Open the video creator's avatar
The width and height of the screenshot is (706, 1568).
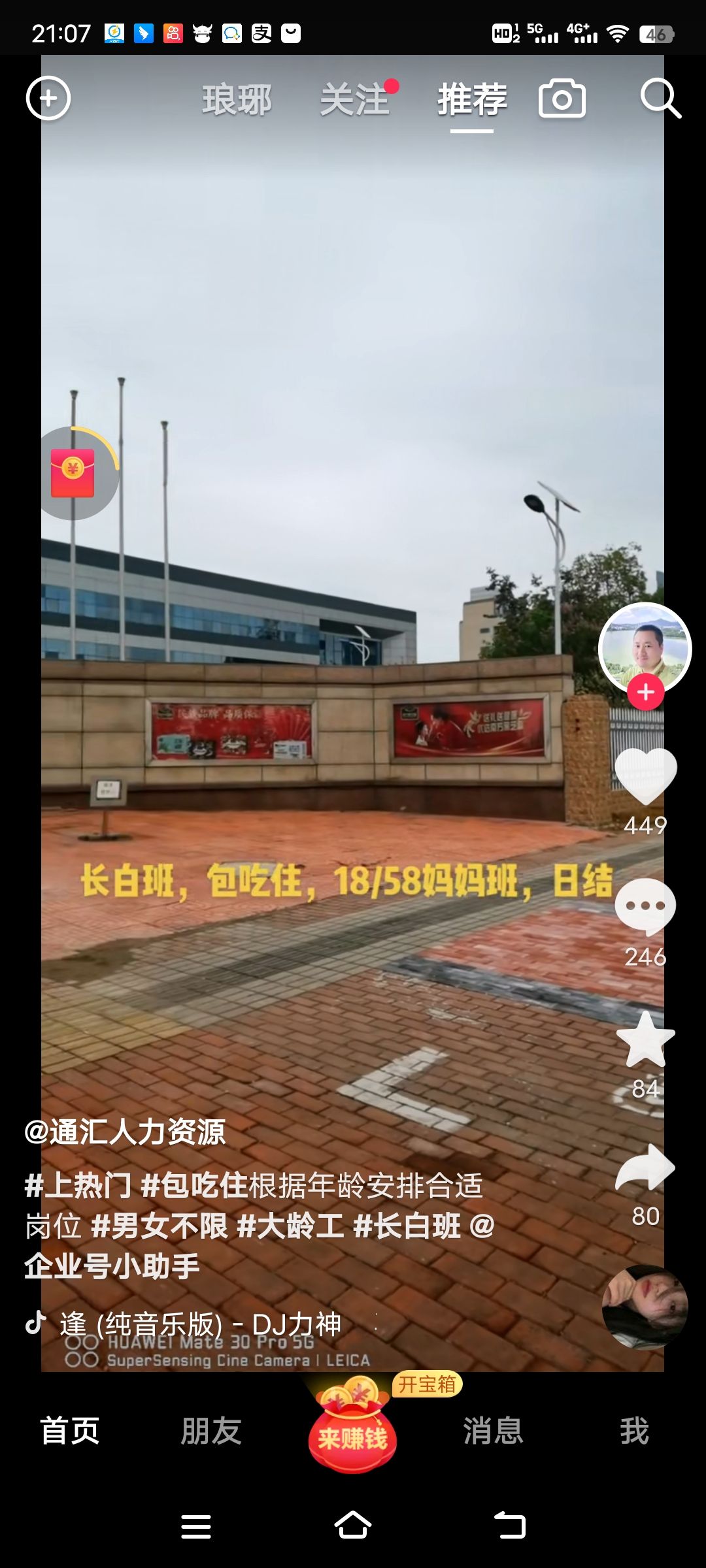[x=645, y=647]
